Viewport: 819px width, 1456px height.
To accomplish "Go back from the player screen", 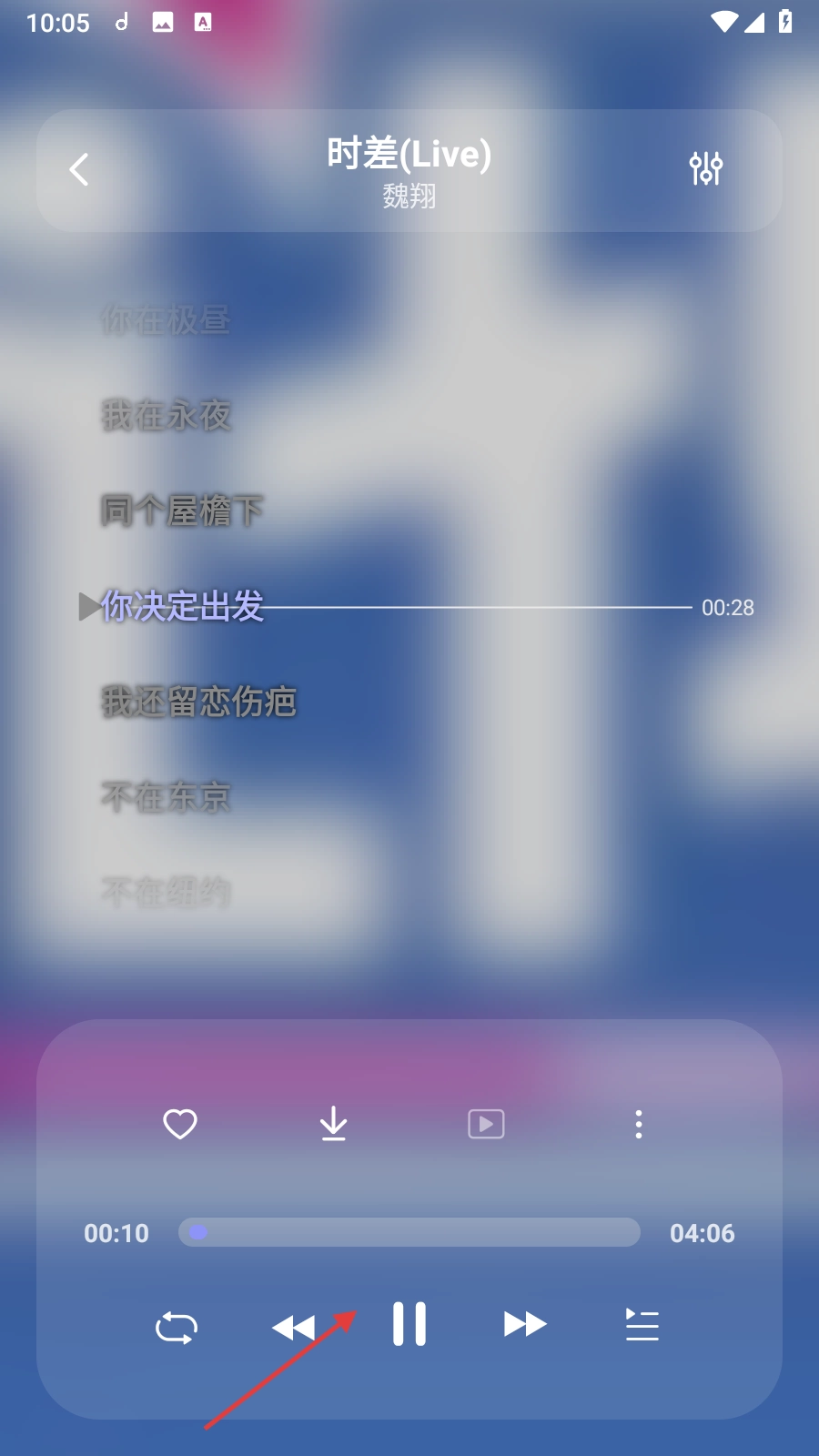I will pos(79,169).
